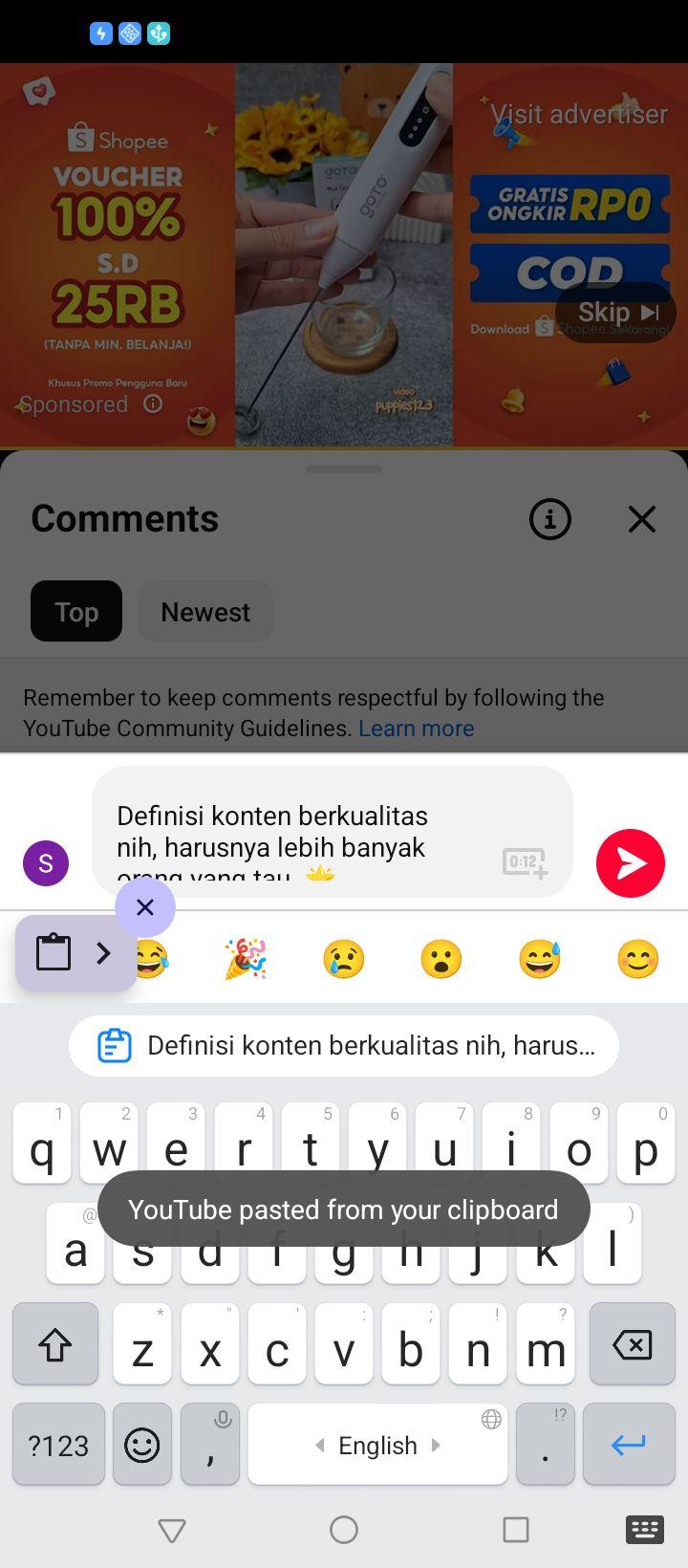The height and width of the screenshot is (1568, 688).
Task: Open the Learn more link
Action: point(417,729)
